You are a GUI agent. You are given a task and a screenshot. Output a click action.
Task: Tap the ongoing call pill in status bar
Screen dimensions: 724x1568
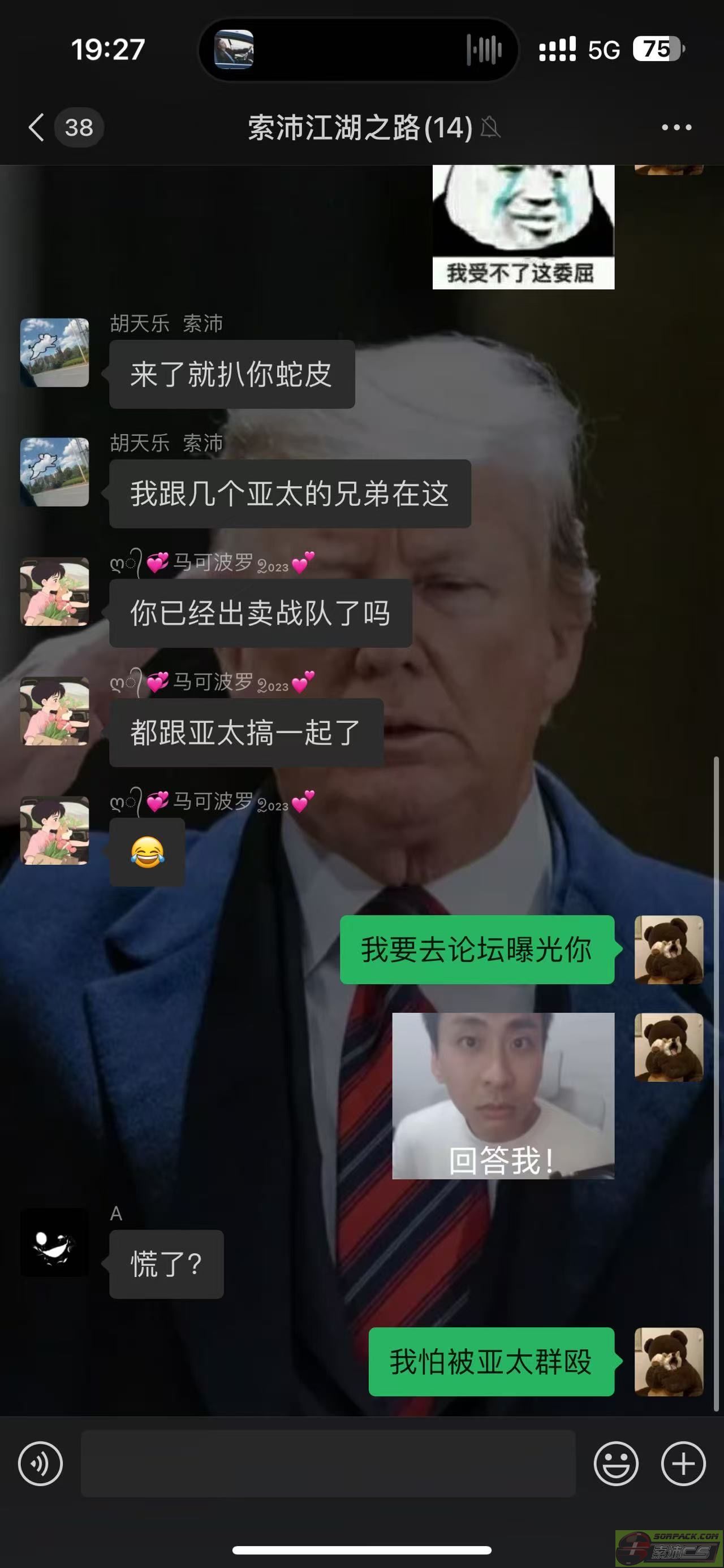359,49
